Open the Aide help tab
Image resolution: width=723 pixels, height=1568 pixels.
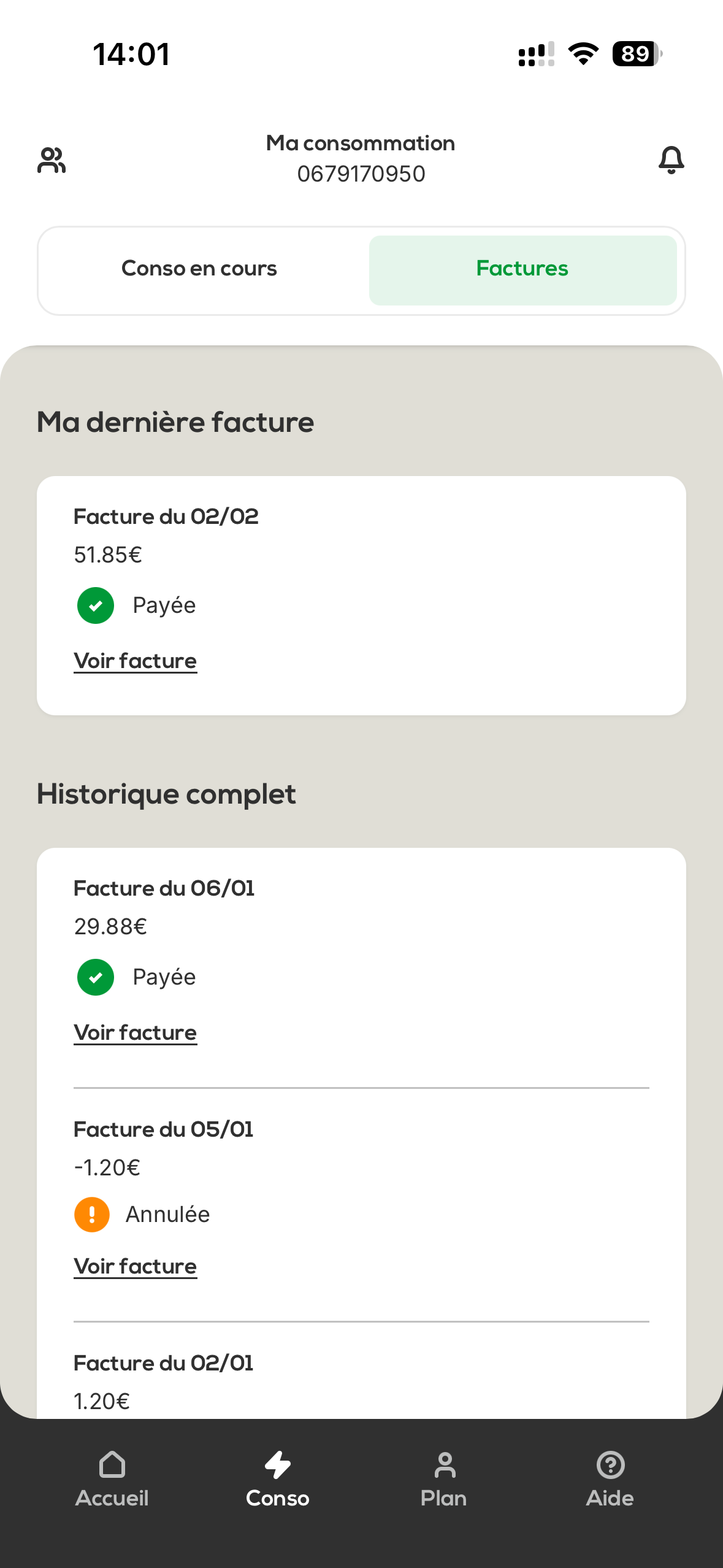[610, 1478]
